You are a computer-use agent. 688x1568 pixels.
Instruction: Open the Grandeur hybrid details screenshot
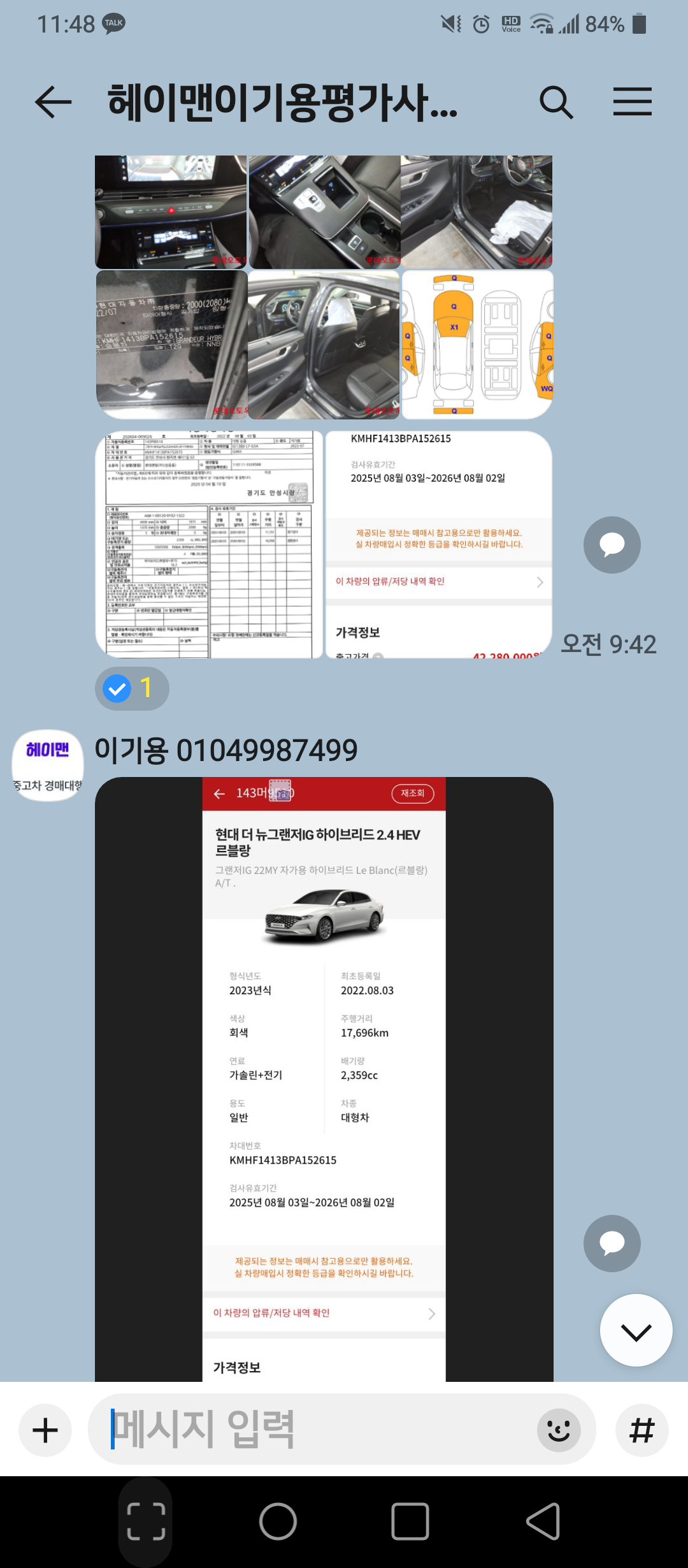324,1077
